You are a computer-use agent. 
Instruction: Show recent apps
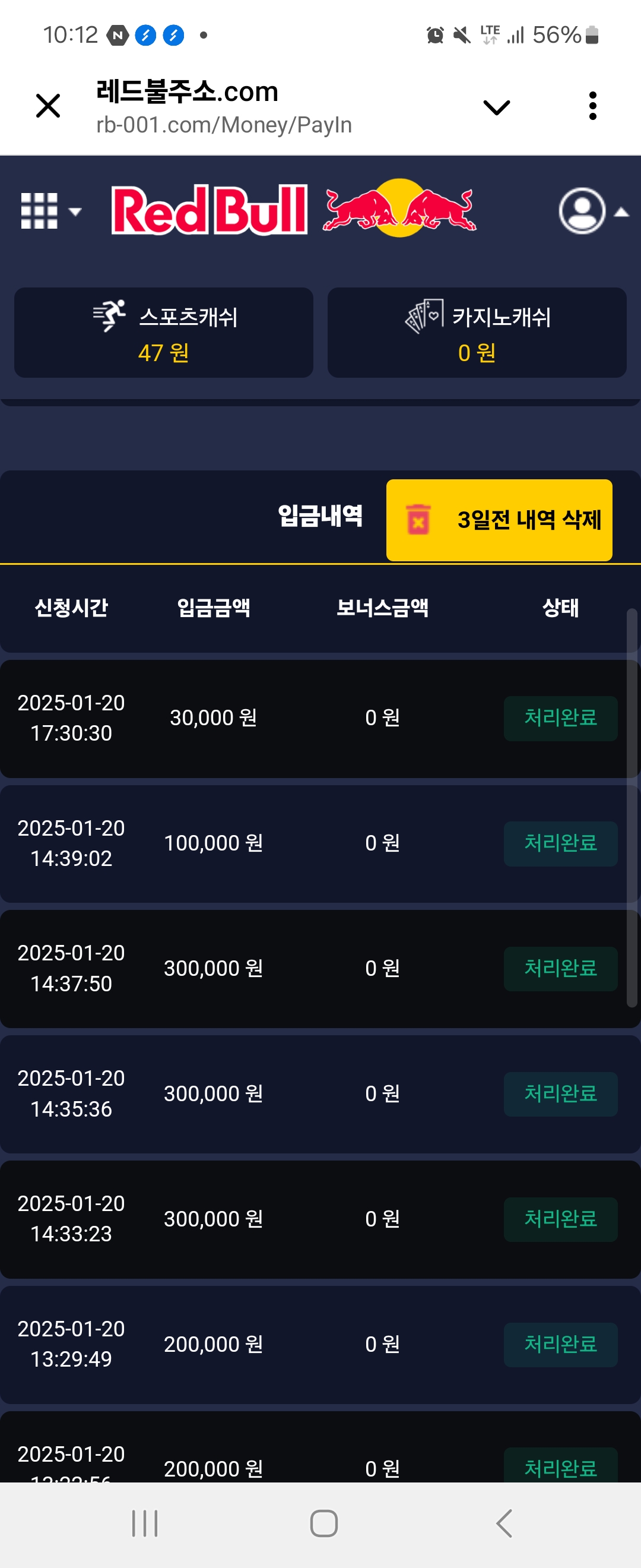click(145, 1523)
